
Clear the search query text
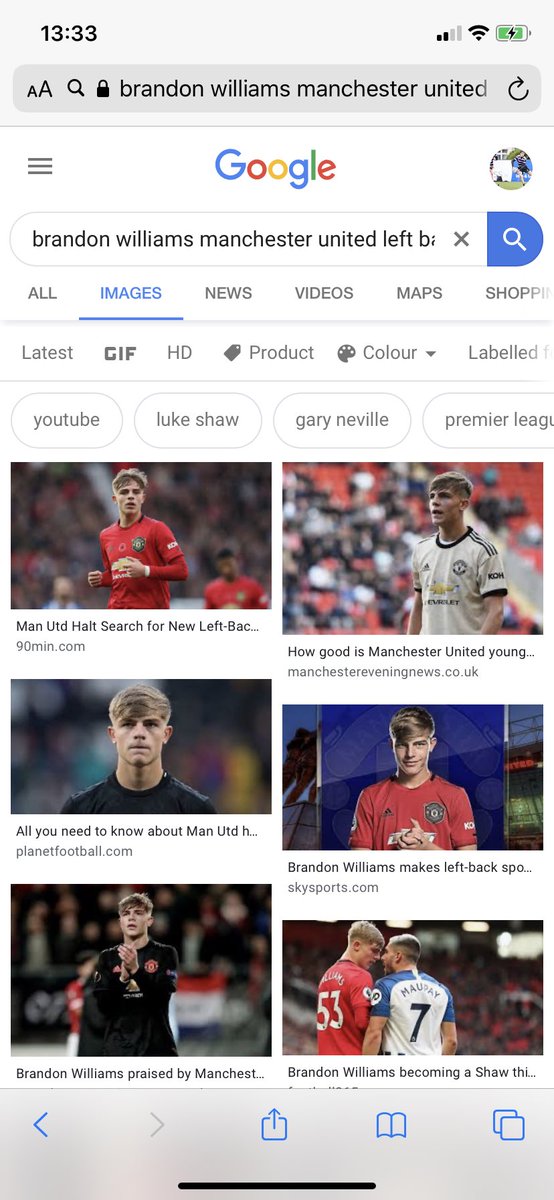click(461, 239)
